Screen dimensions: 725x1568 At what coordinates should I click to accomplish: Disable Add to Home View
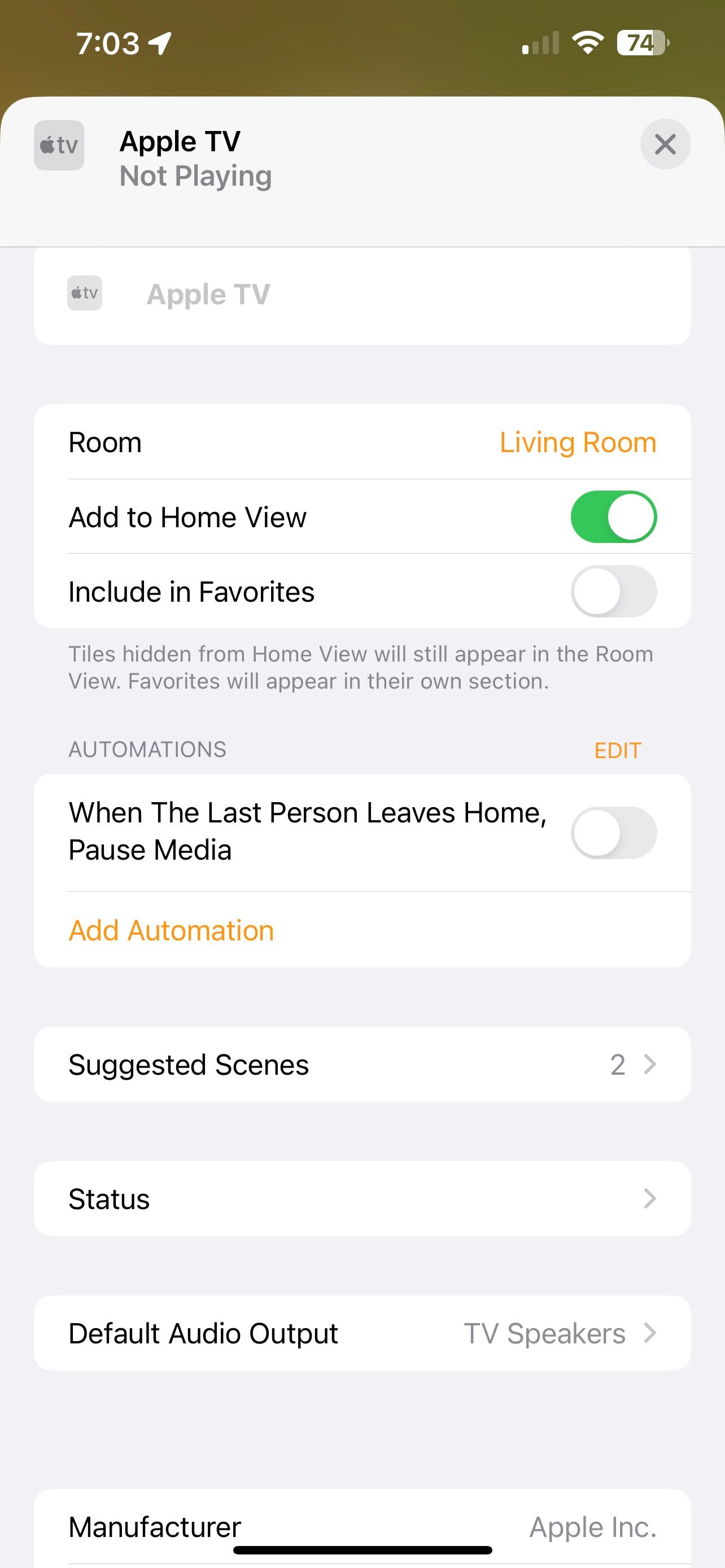tap(613, 517)
